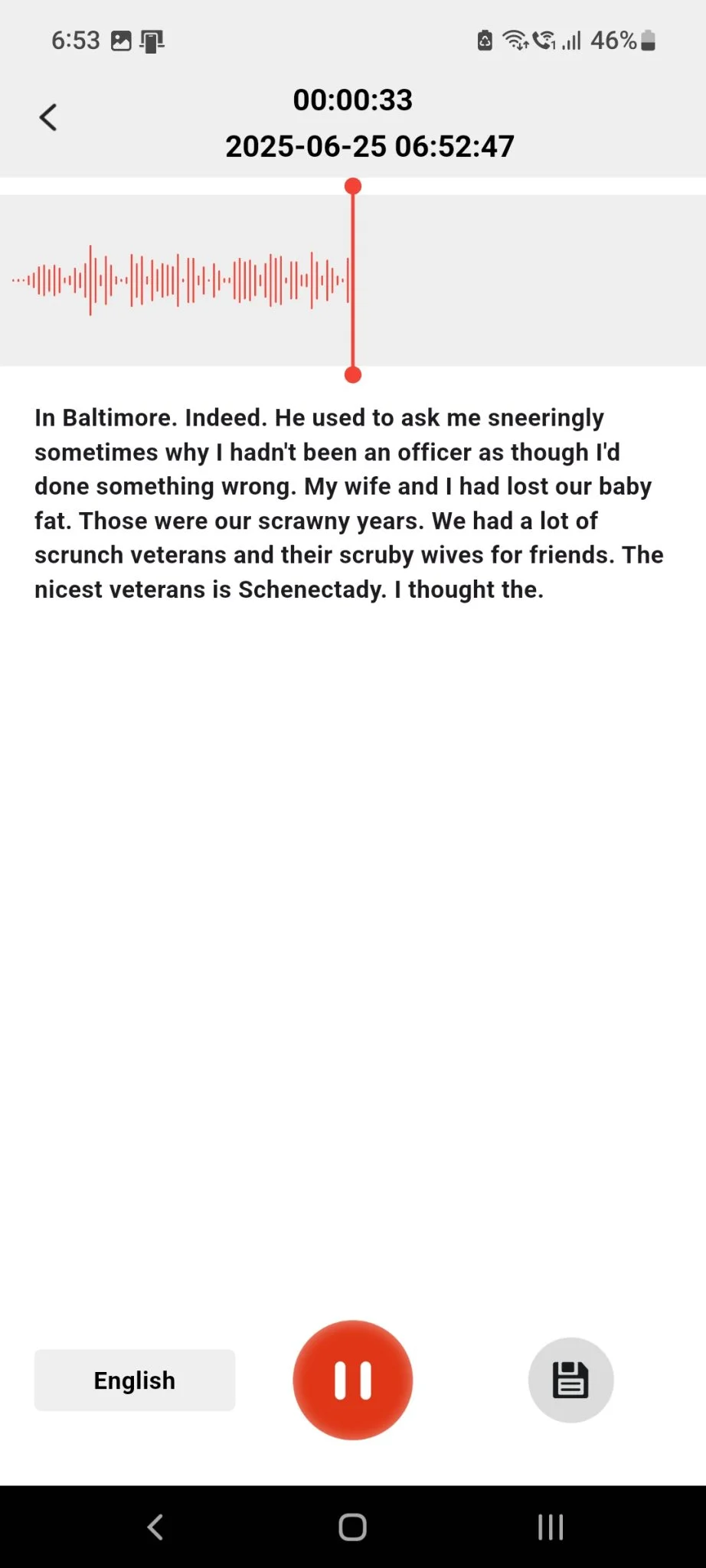Viewport: 706px width, 1568px height.
Task: Tap the system home button
Action: pyautogui.click(x=352, y=1527)
